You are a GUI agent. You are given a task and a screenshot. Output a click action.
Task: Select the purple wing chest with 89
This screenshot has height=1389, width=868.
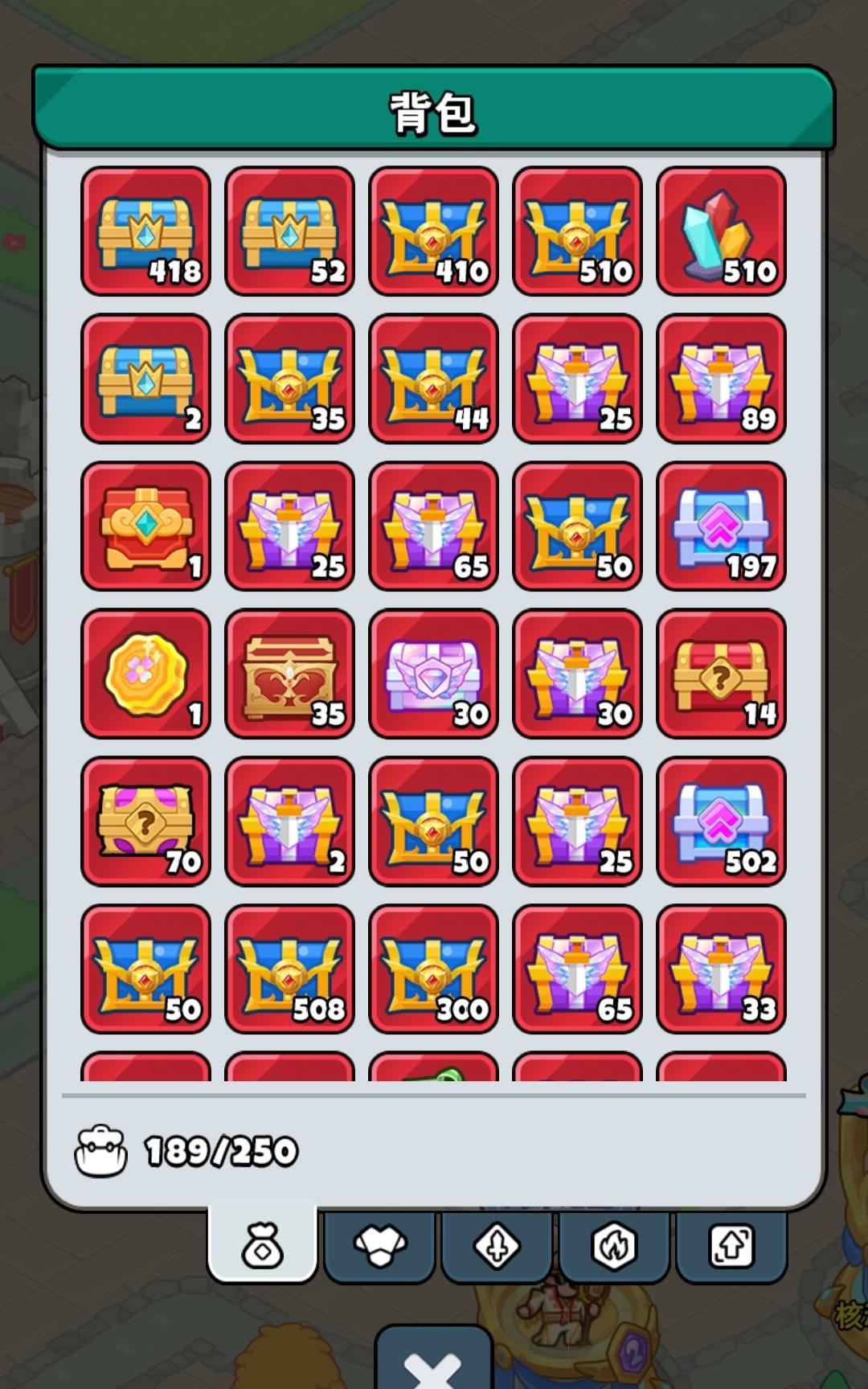[721, 379]
